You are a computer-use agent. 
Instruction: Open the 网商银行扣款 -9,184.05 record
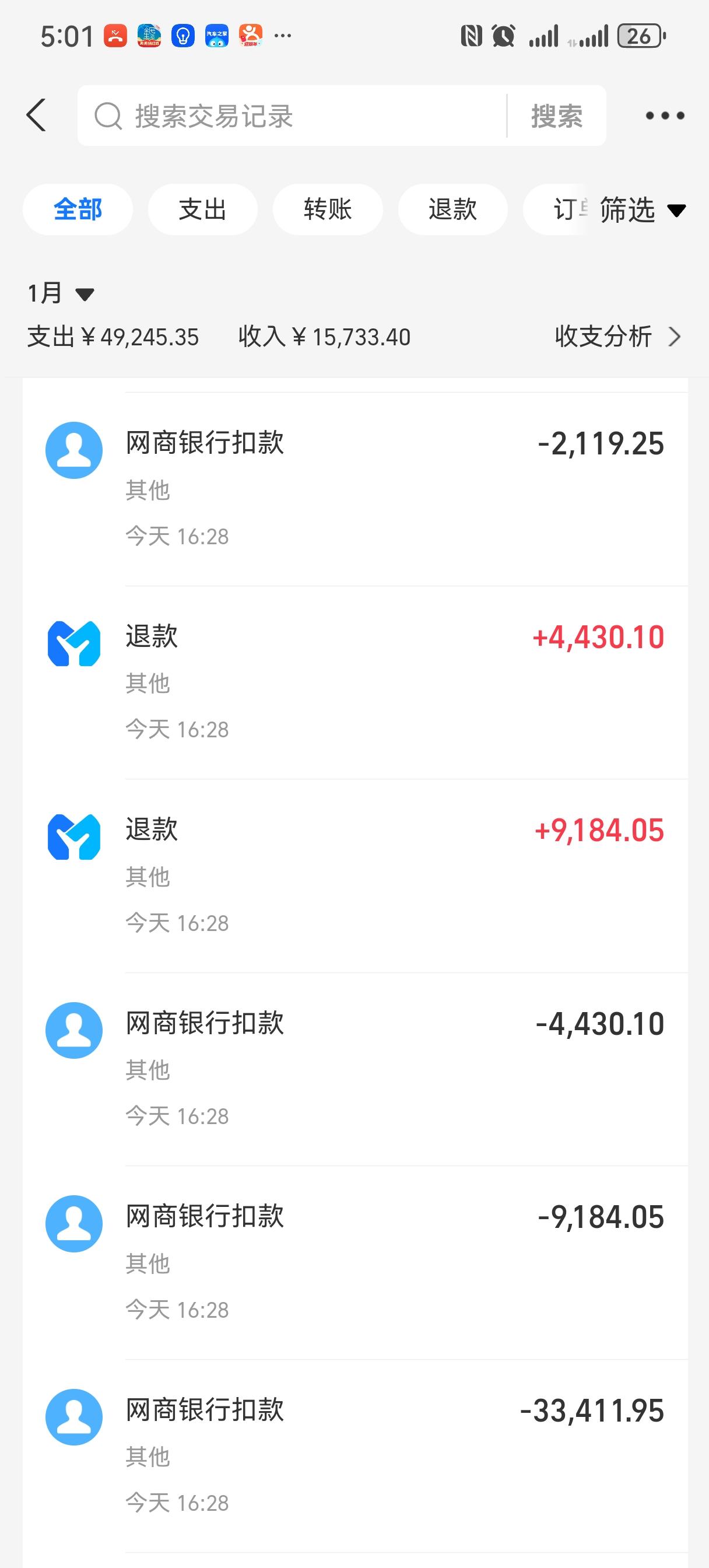pyautogui.click(x=356, y=1263)
